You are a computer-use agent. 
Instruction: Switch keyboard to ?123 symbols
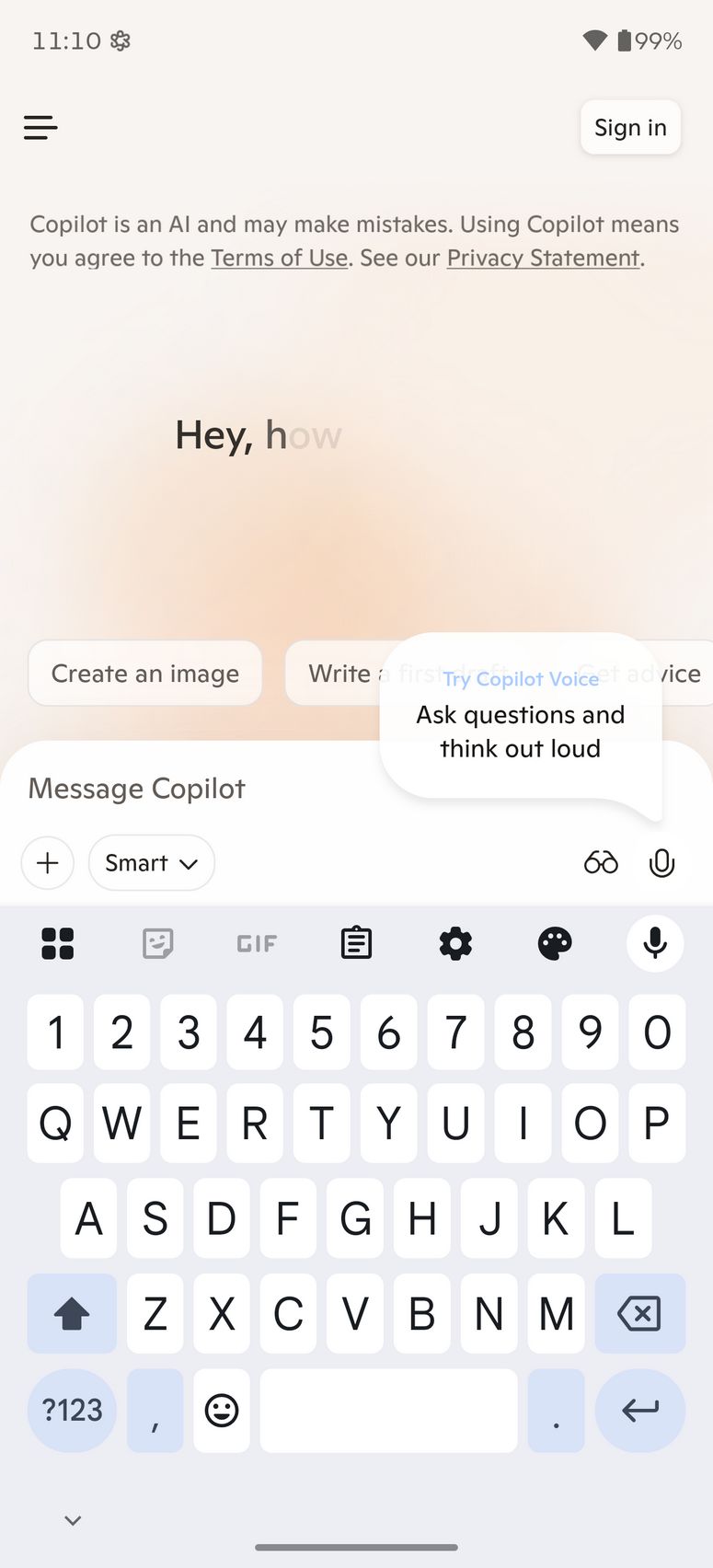pos(72,1410)
